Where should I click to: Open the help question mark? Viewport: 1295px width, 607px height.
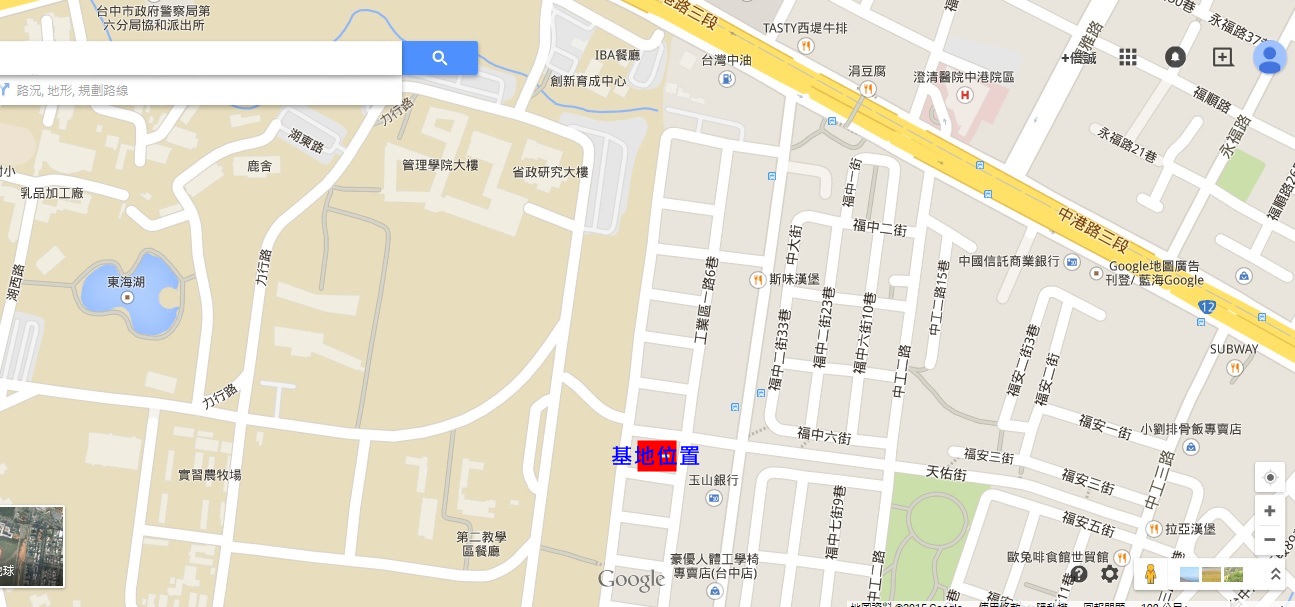1079,574
